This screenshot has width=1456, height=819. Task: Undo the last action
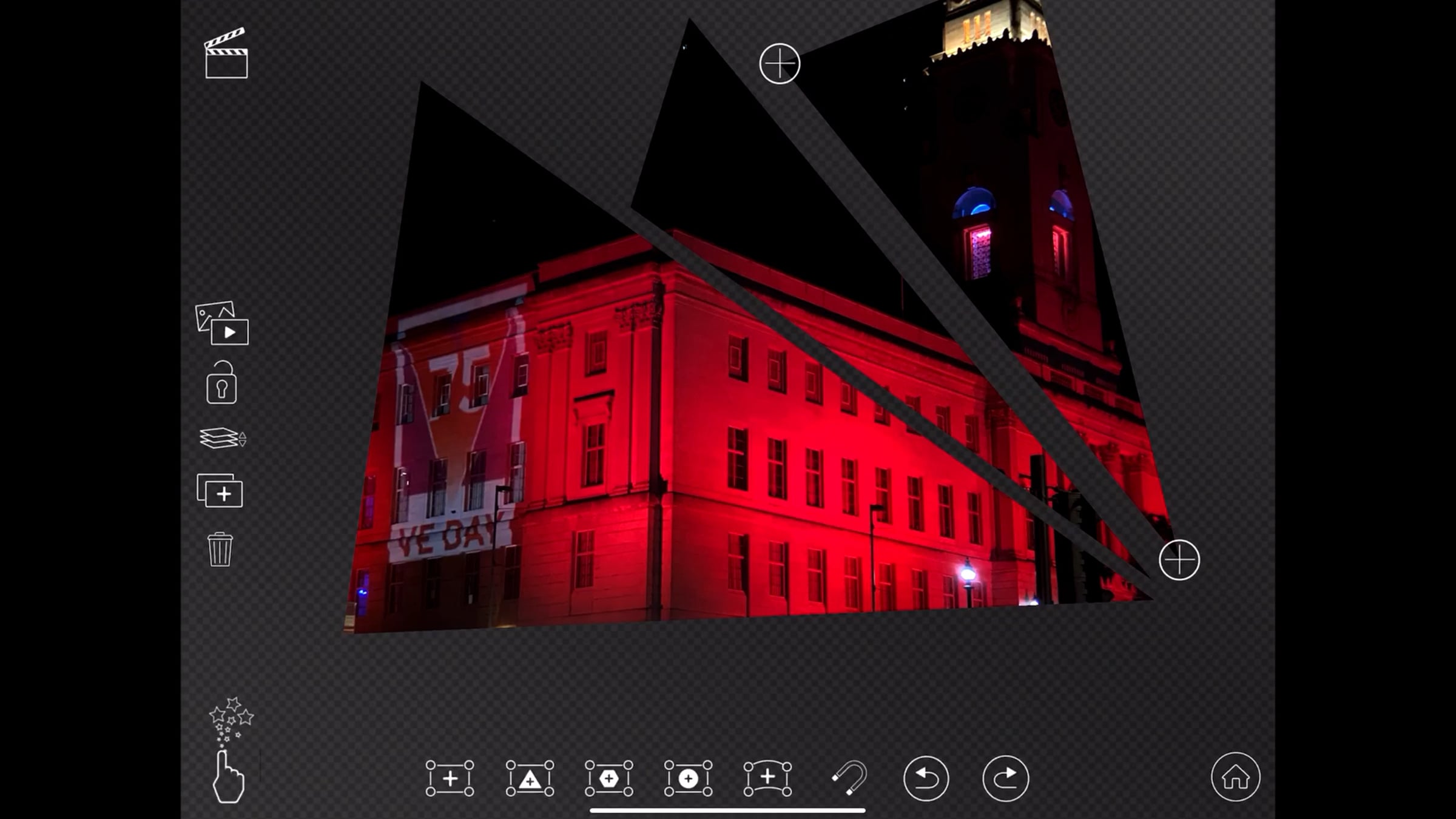click(926, 778)
